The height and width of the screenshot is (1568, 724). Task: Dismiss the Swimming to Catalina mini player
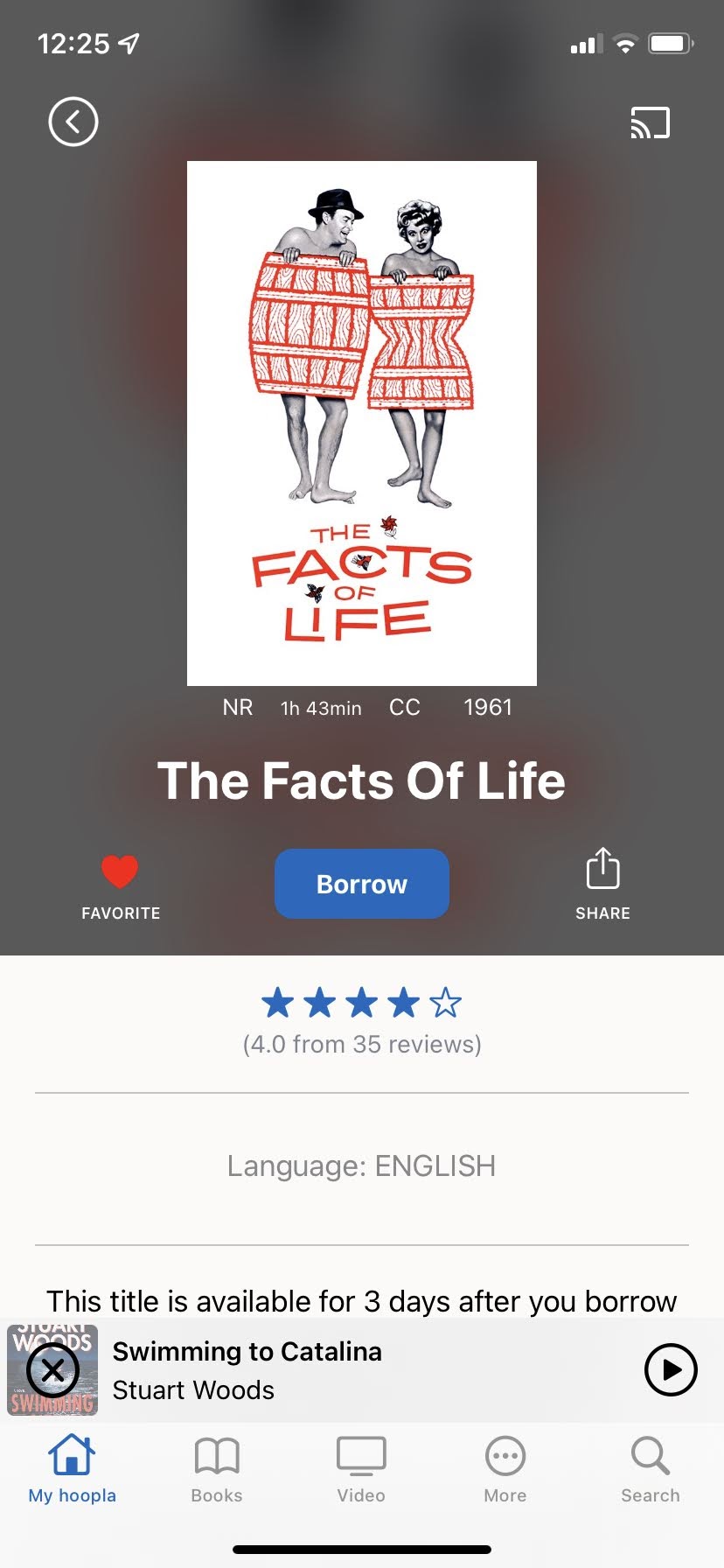[x=53, y=1369]
